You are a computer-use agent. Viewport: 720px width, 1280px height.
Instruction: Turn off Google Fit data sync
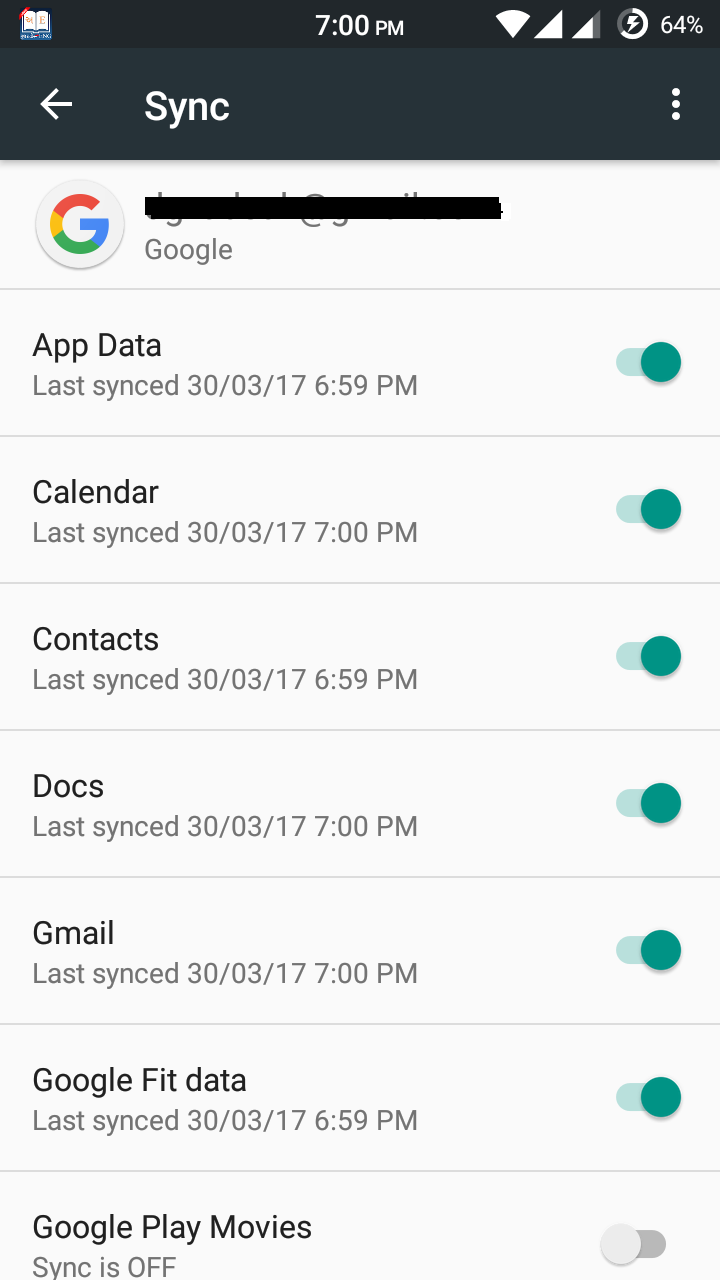[x=648, y=1097]
